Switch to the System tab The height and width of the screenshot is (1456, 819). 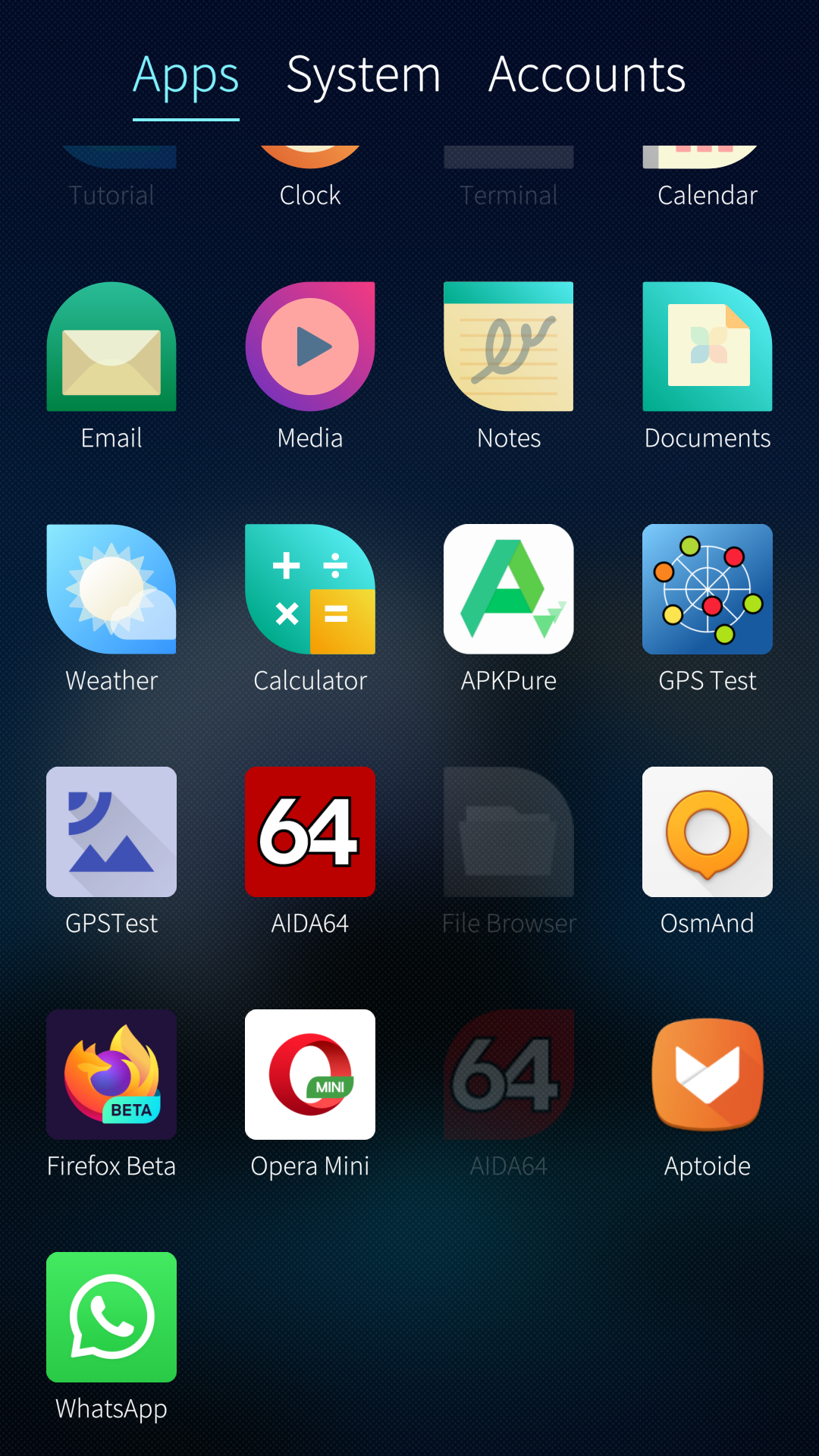pyautogui.click(x=363, y=75)
